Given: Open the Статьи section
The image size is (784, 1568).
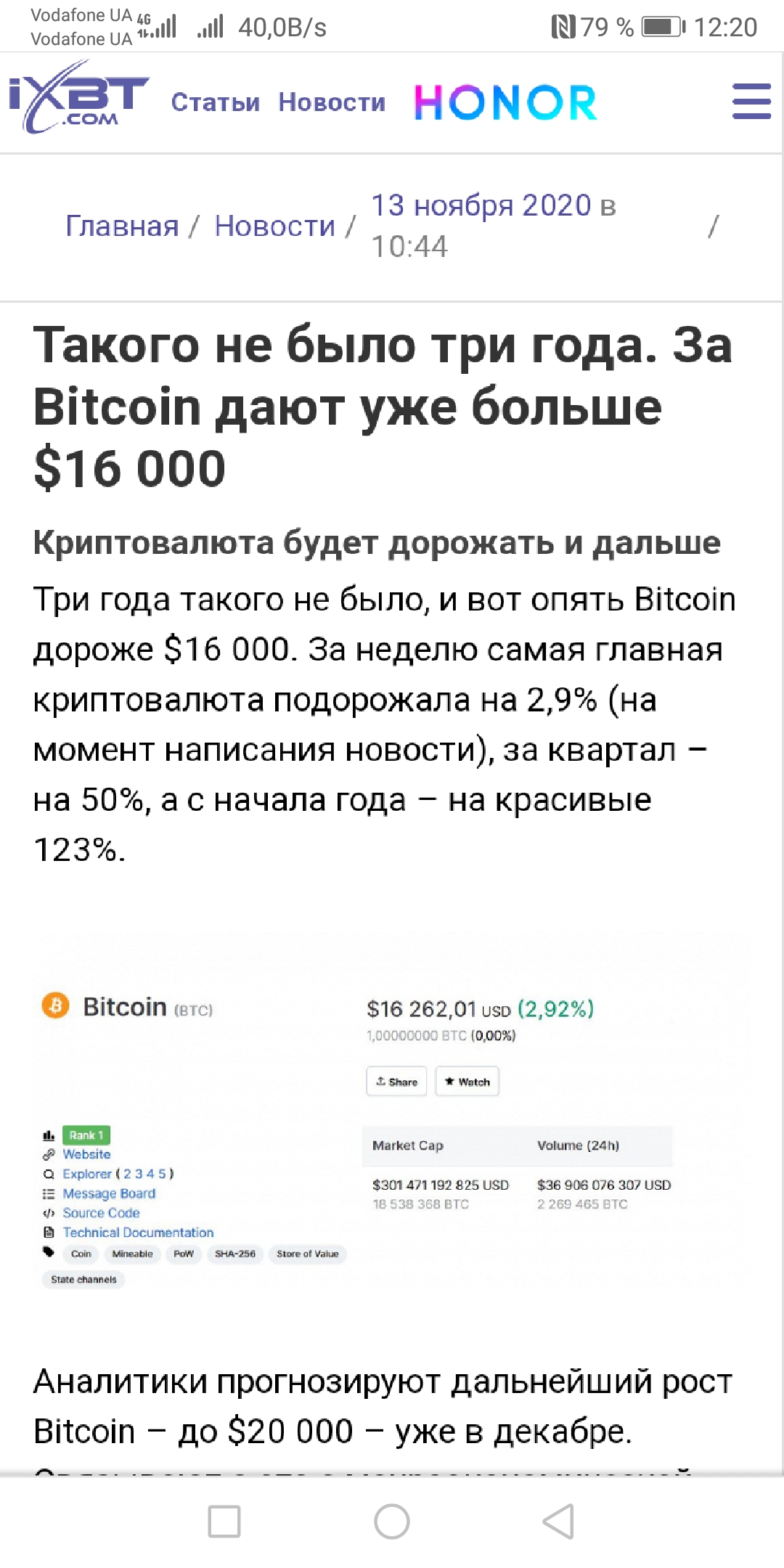Looking at the screenshot, I should (216, 102).
